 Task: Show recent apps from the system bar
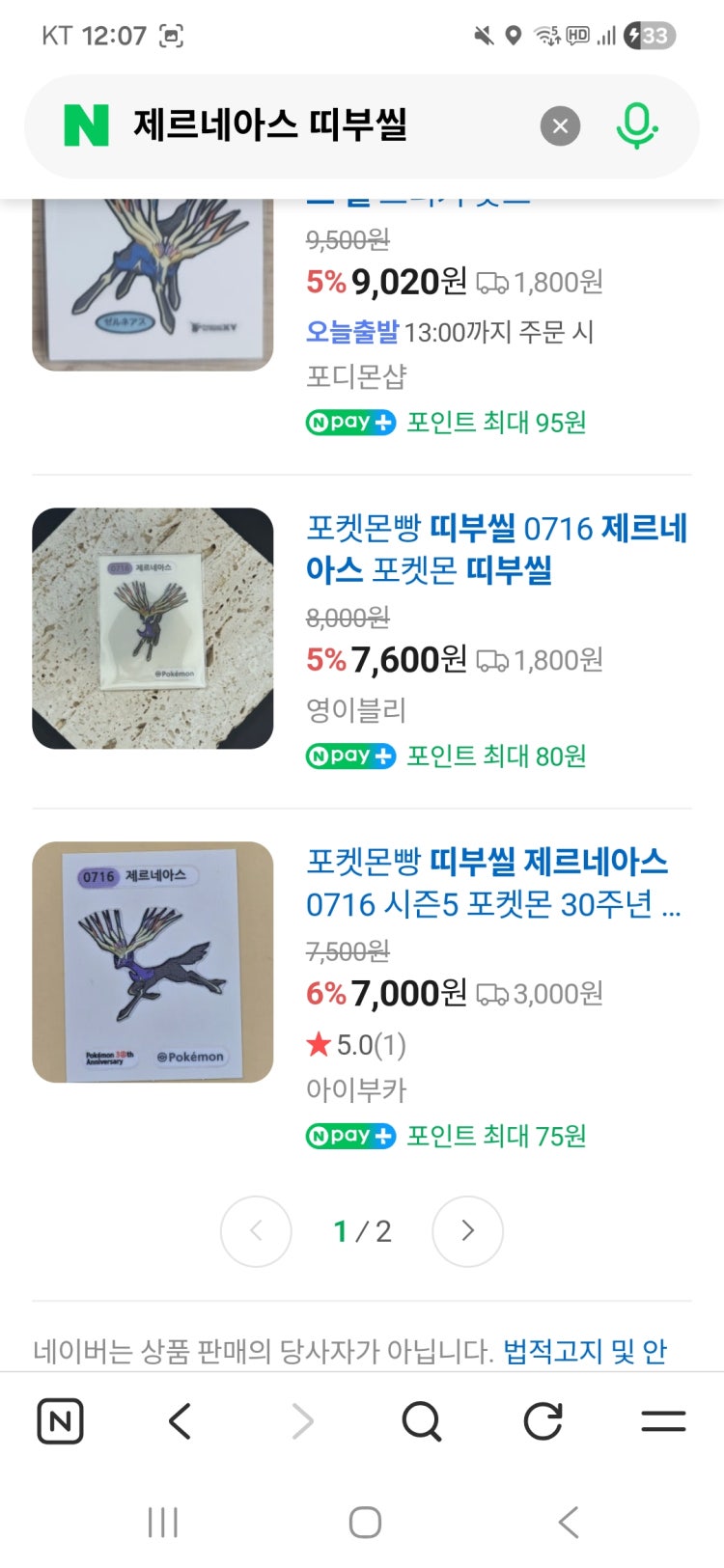[x=163, y=1523]
